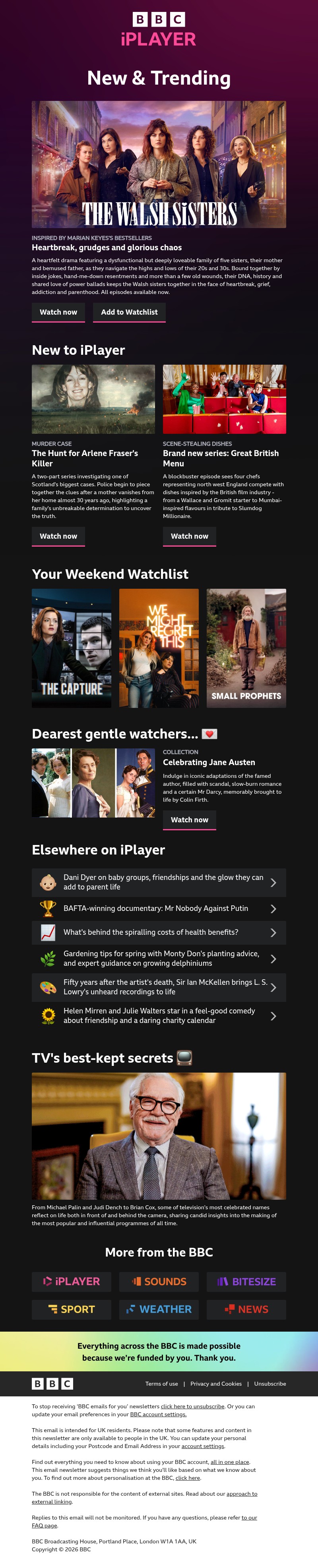The width and height of the screenshot is (318, 1568).
Task: Watch Great British Menu now
Action: click(x=189, y=536)
